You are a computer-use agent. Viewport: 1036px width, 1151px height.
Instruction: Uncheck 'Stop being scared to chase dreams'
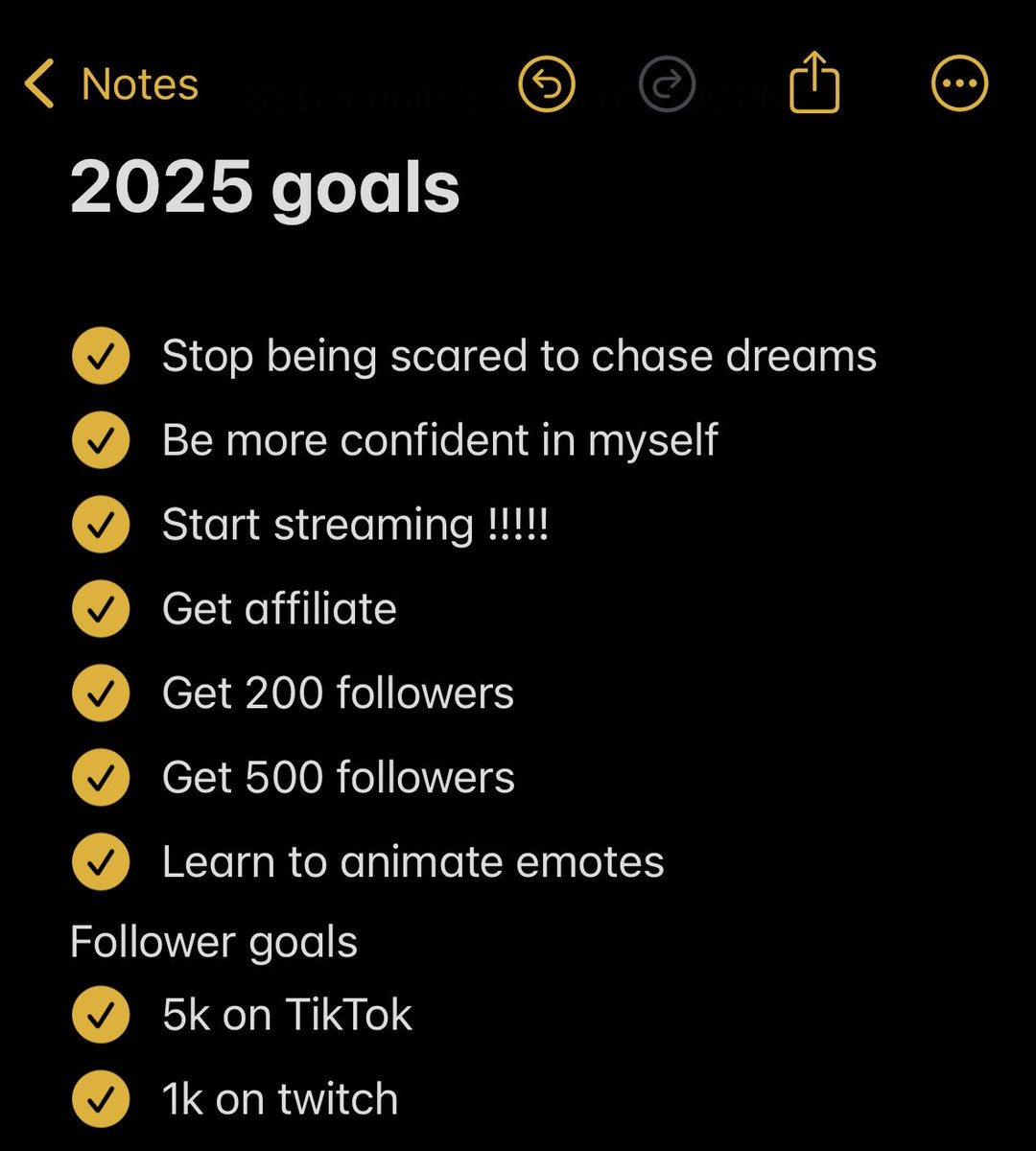(101, 356)
